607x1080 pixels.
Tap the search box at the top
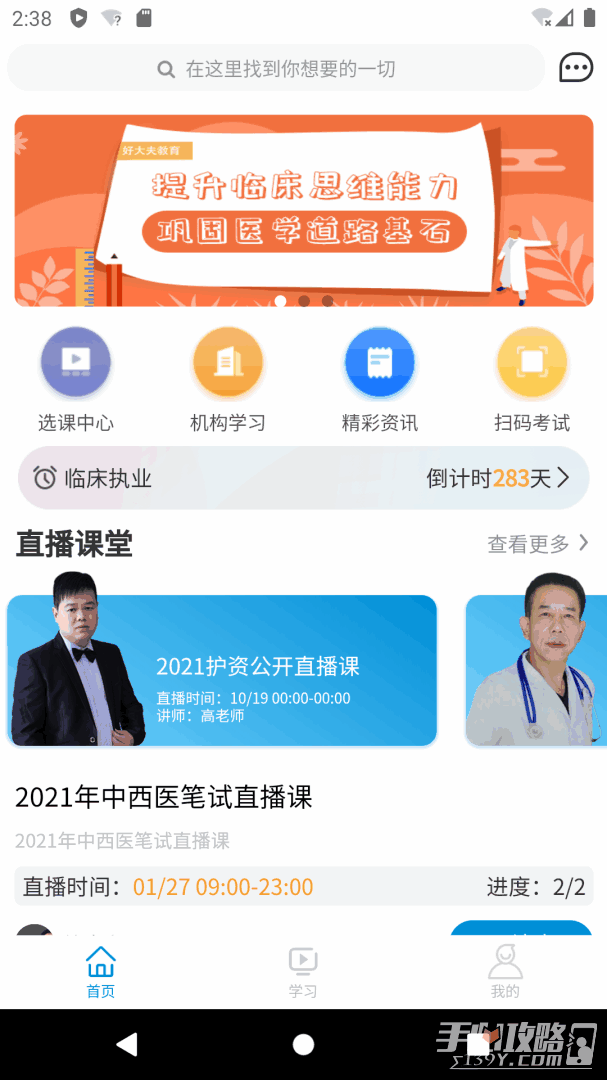[x=276, y=69]
